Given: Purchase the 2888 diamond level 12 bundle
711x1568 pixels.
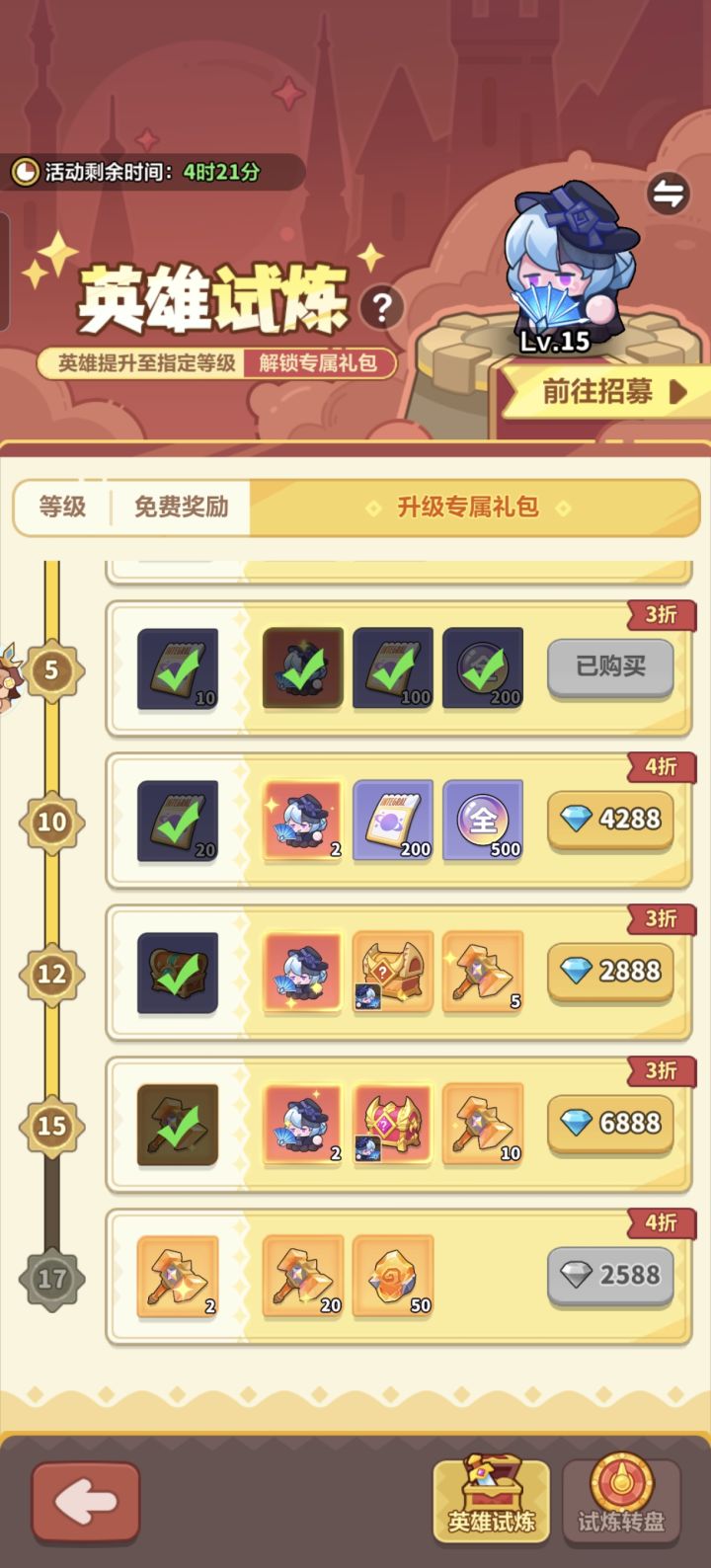Looking at the screenshot, I should pyautogui.click(x=610, y=972).
